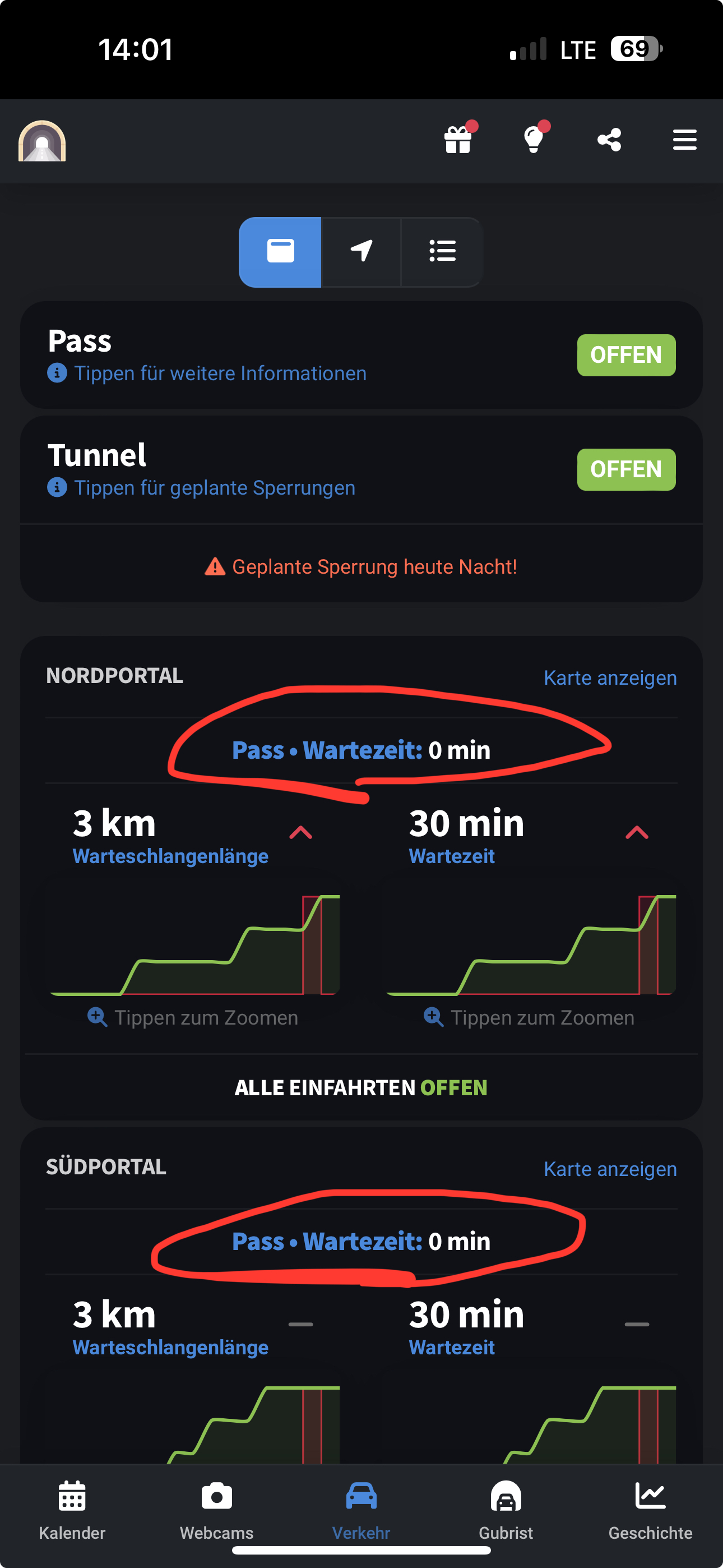Share via the share icon

tap(609, 140)
